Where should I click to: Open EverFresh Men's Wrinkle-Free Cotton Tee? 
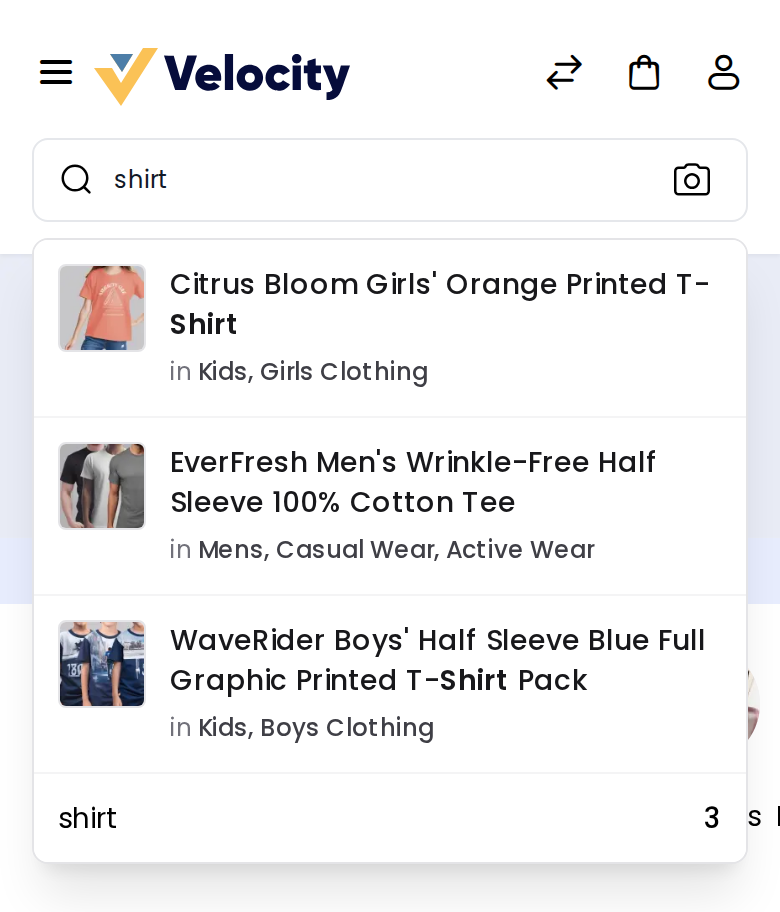point(390,506)
